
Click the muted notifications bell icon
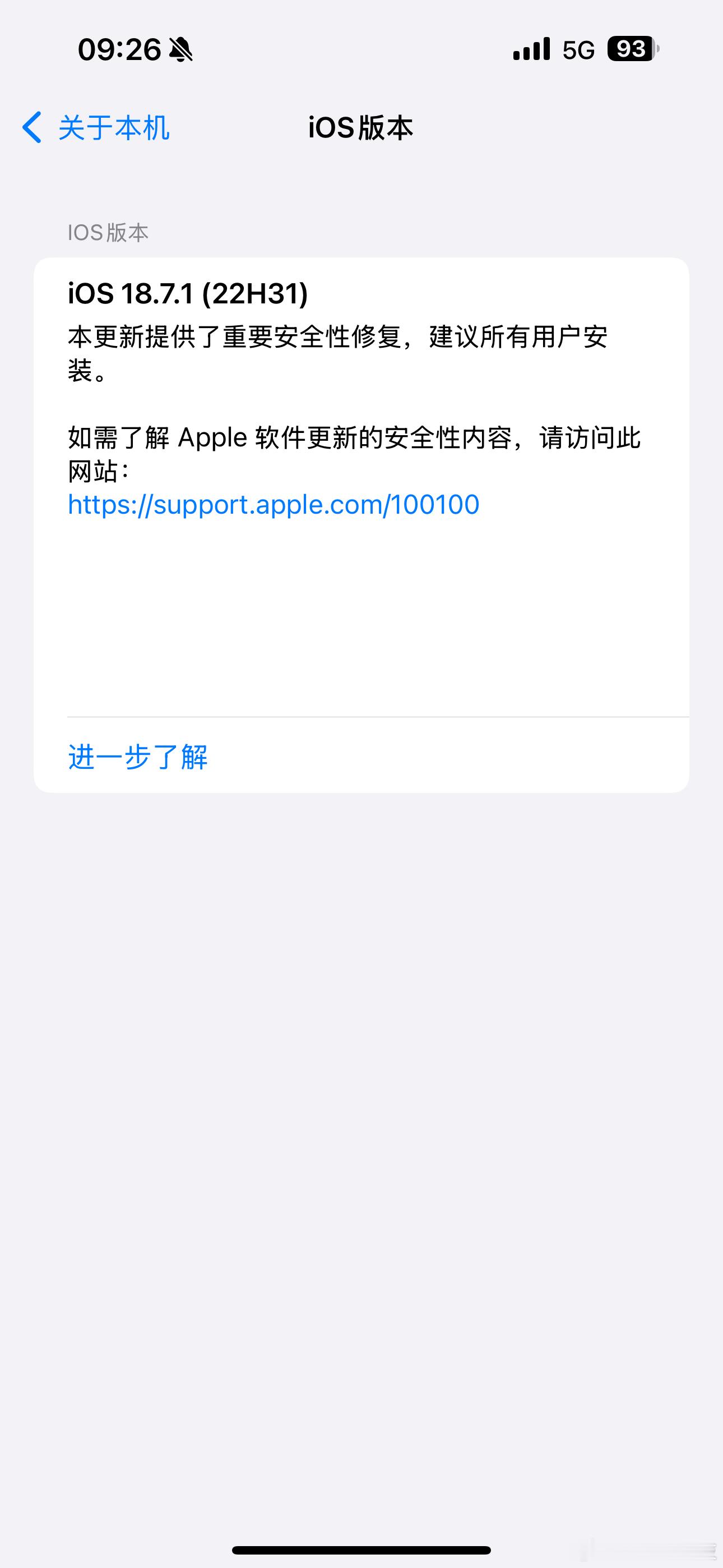coord(179,50)
